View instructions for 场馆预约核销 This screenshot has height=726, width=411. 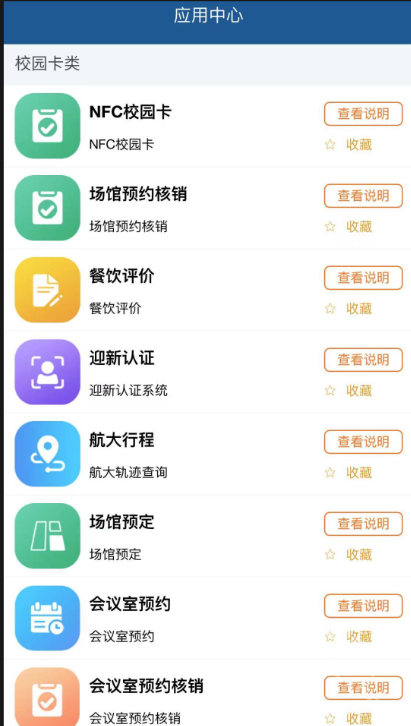[x=363, y=196]
